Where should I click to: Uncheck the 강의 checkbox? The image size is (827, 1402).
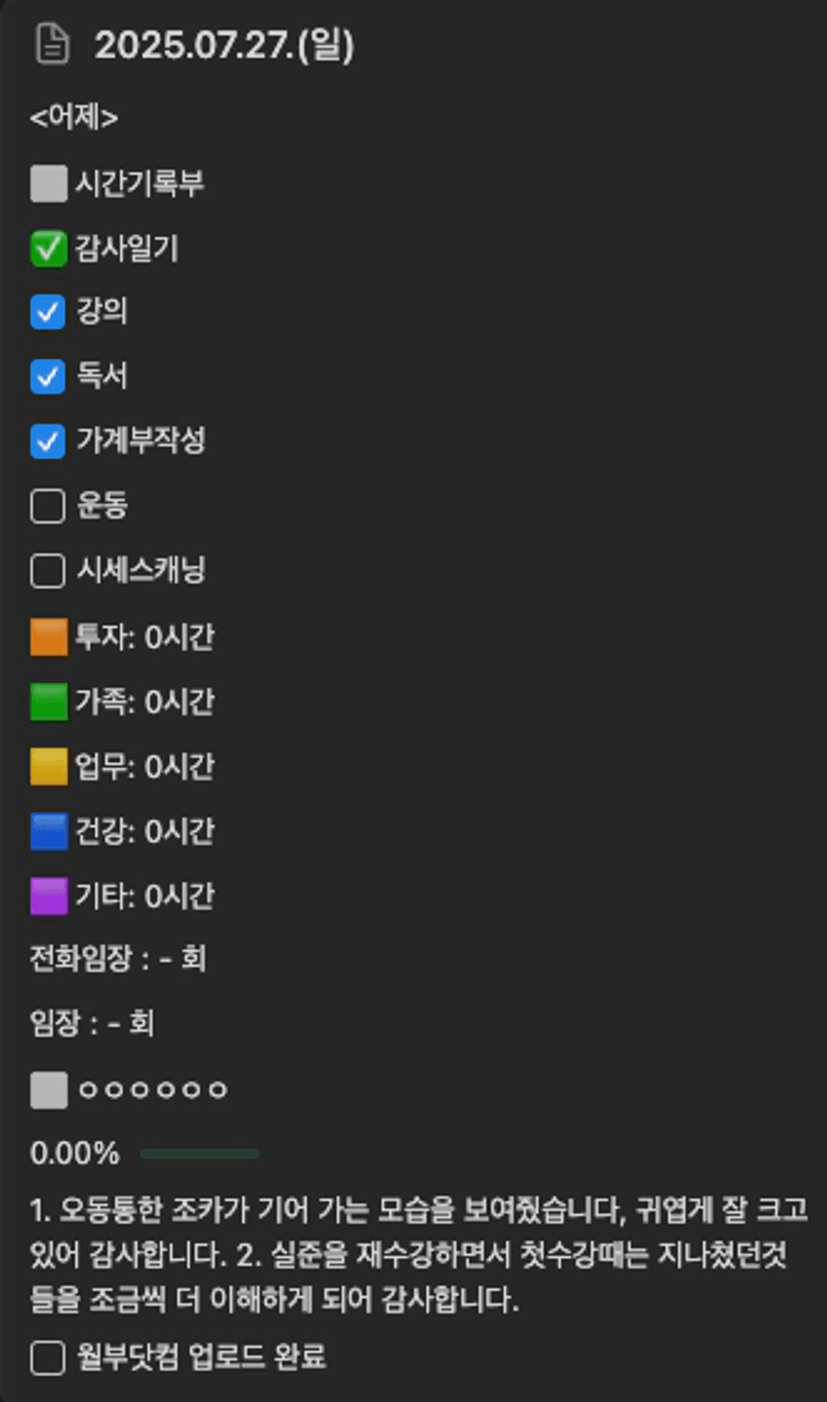tap(47, 312)
